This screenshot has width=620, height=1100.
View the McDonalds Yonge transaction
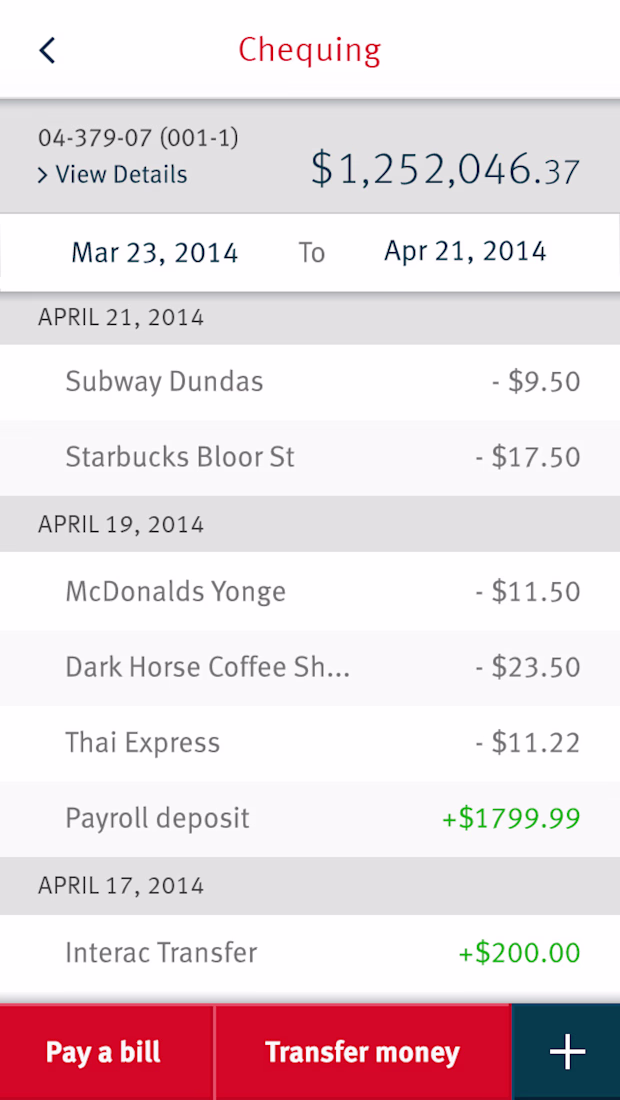(310, 592)
